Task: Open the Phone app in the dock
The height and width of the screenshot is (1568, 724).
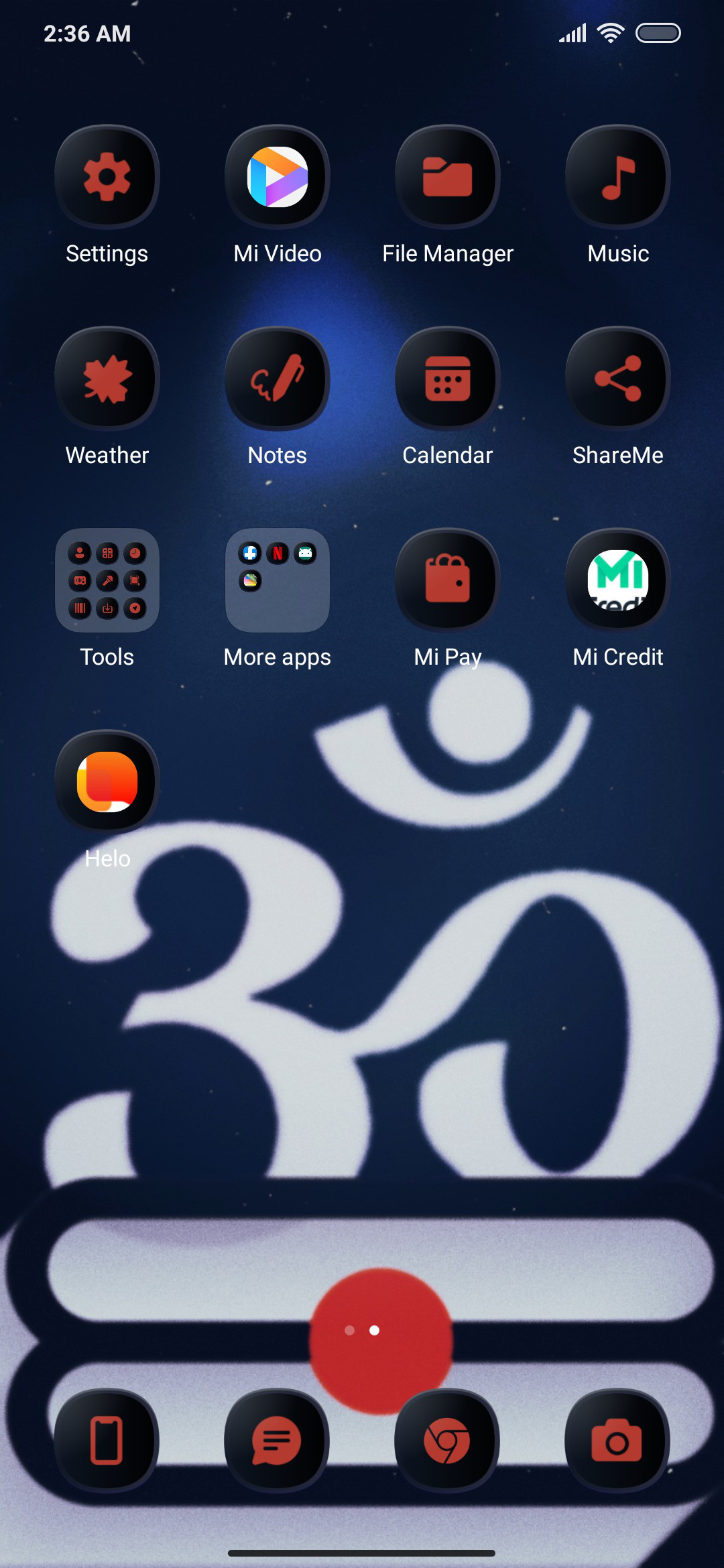Action: click(107, 1440)
